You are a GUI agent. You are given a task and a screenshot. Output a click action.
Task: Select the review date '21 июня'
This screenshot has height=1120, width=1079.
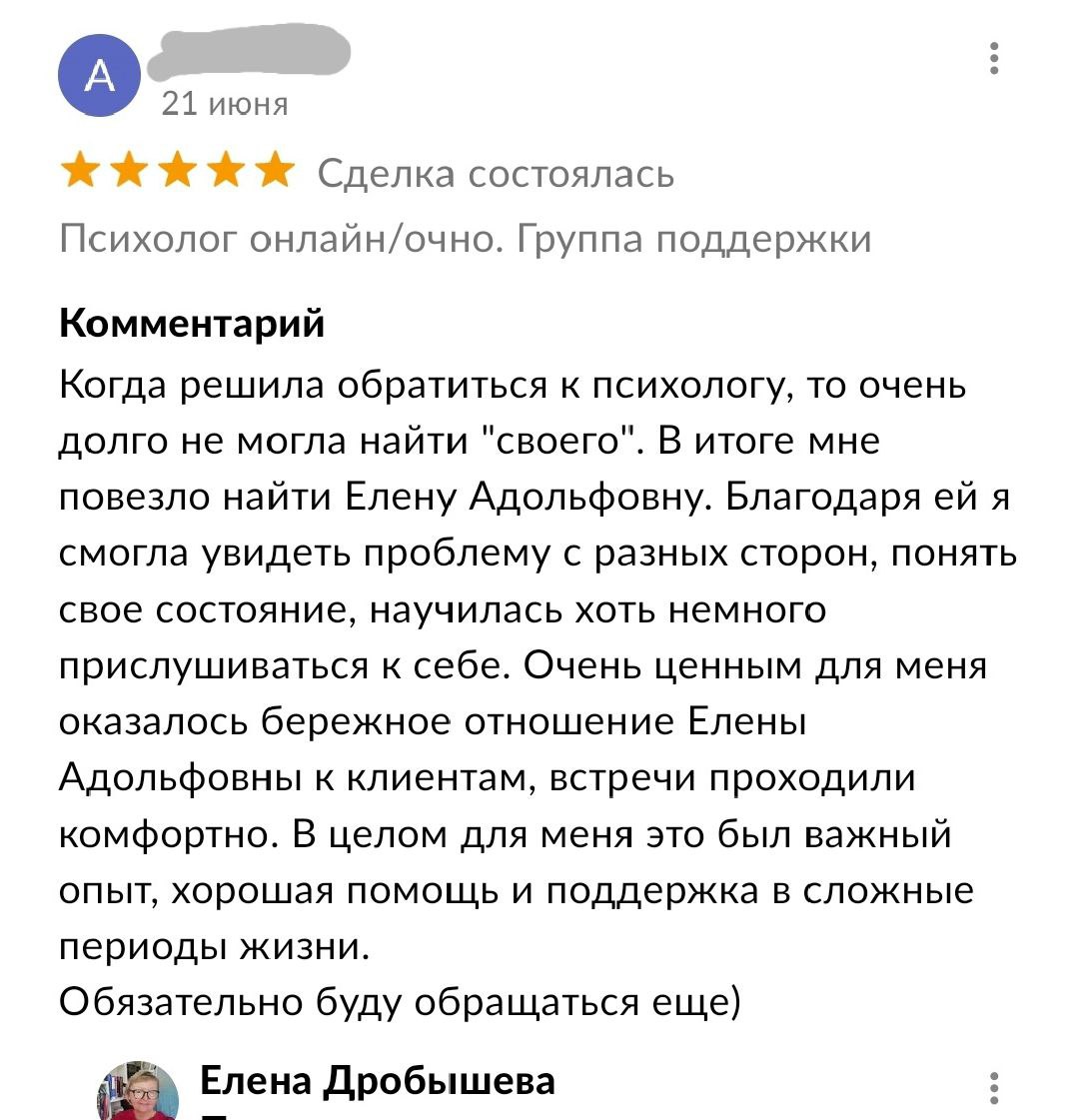pyautogui.click(x=226, y=101)
